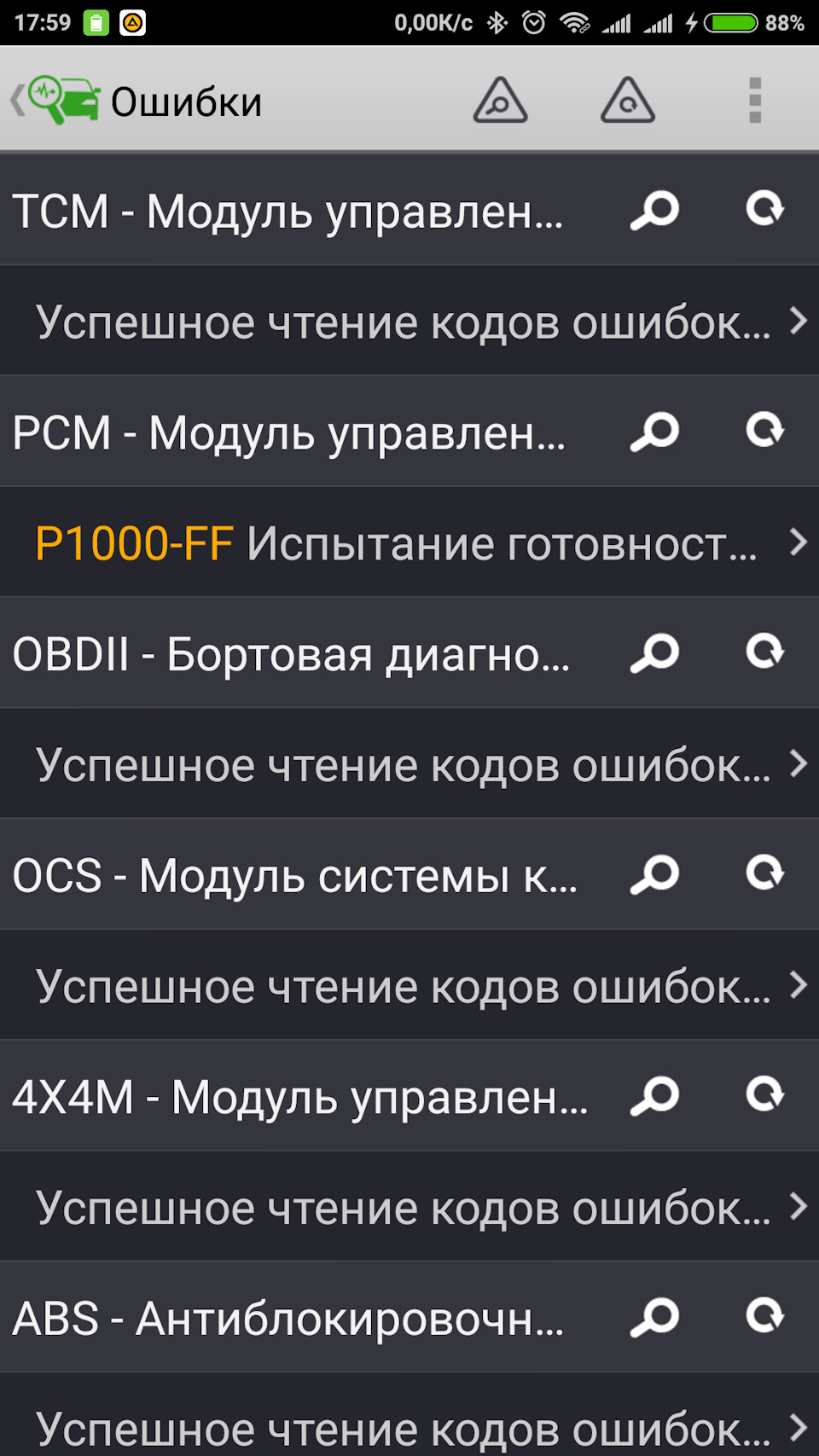Select the magnifier icon for PCM module
Screen dimensions: 819x1456
[653, 432]
